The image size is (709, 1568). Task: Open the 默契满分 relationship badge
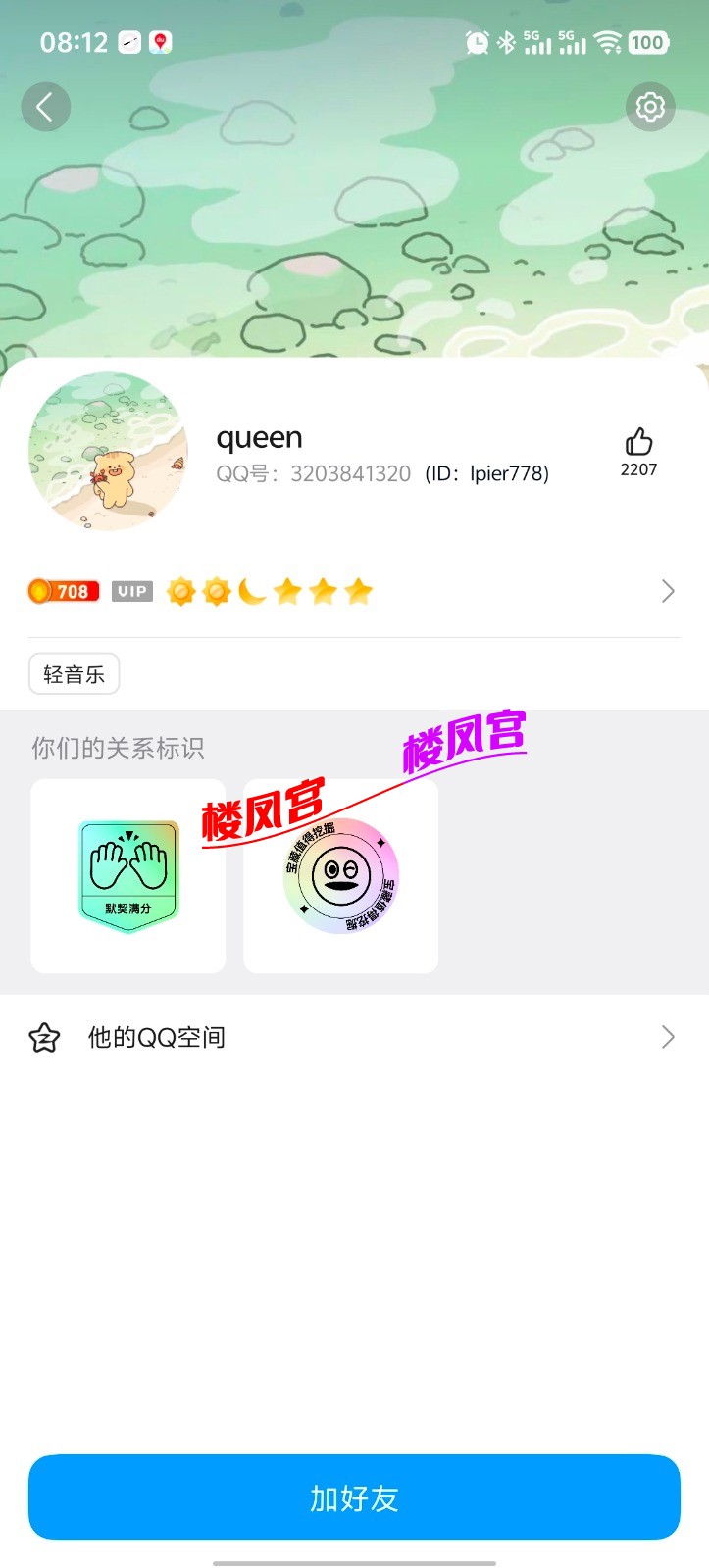pyautogui.click(x=128, y=875)
